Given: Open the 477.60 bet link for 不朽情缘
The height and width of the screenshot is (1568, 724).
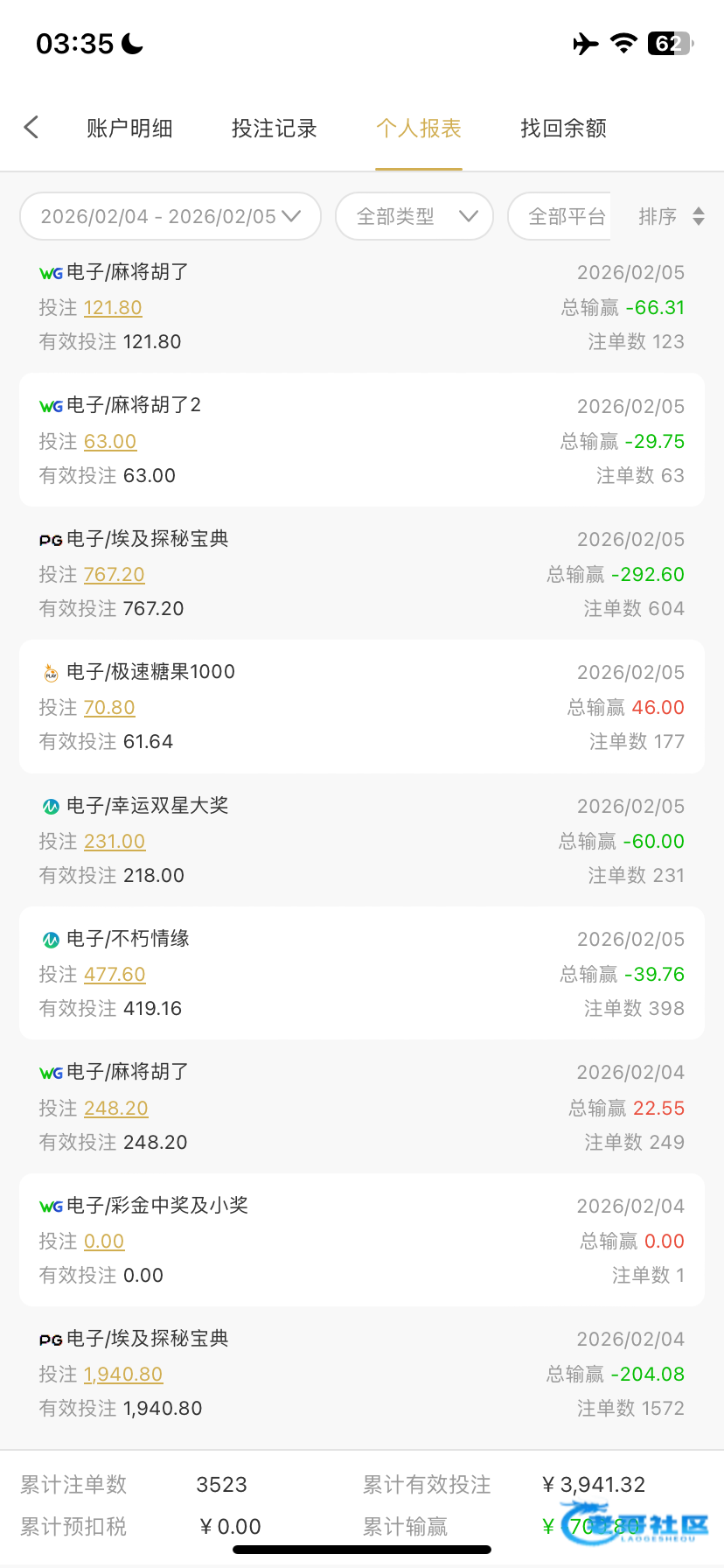Looking at the screenshot, I should [x=115, y=975].
